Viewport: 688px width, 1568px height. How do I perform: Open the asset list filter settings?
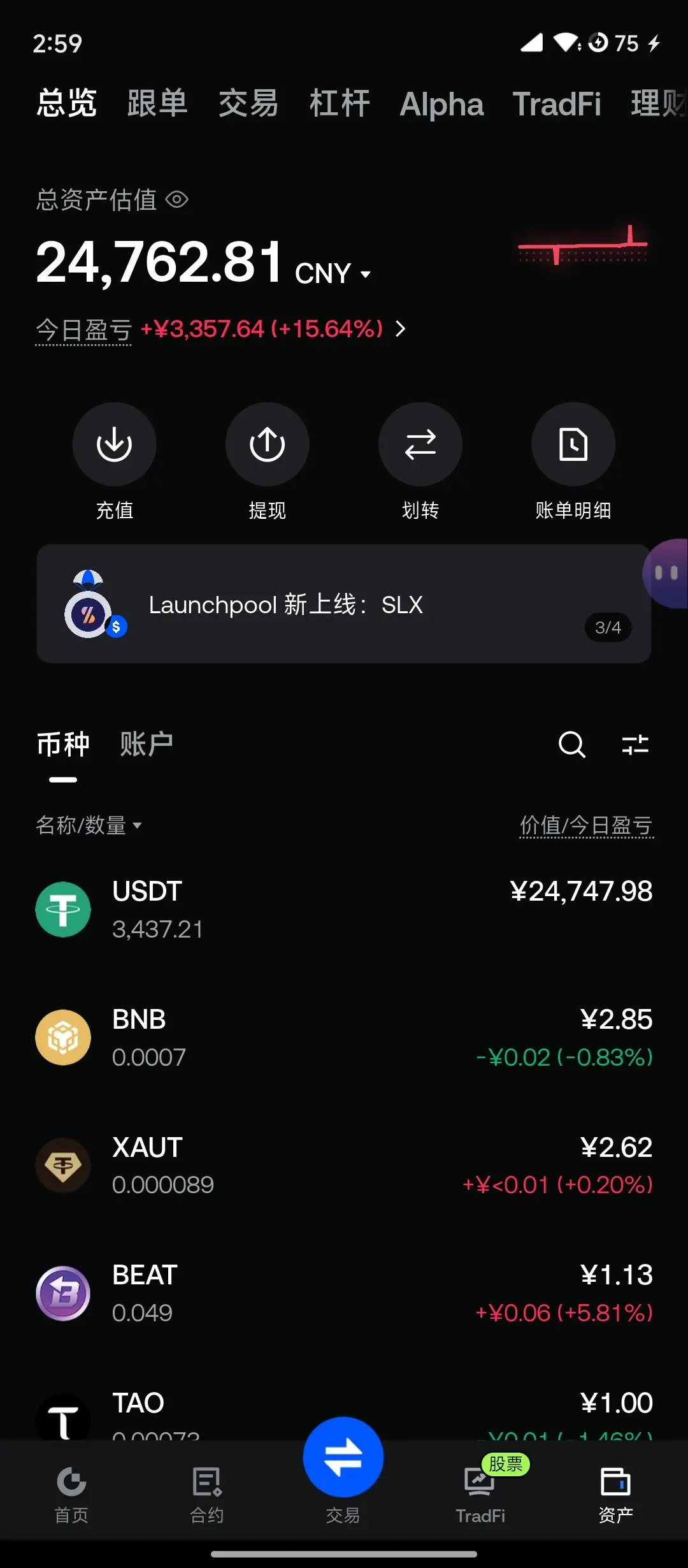635,744
